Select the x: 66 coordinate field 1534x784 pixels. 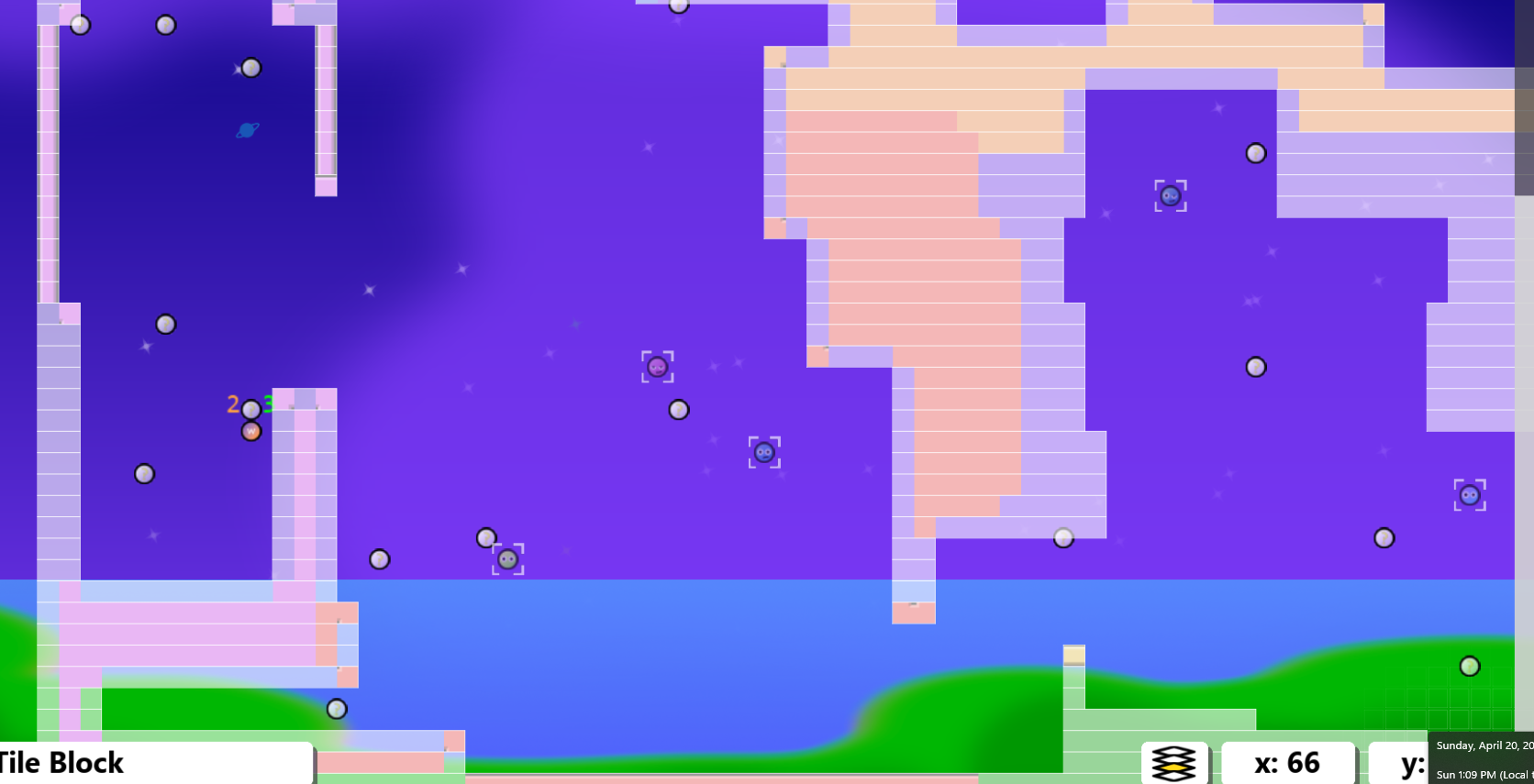click(1287, 763)
